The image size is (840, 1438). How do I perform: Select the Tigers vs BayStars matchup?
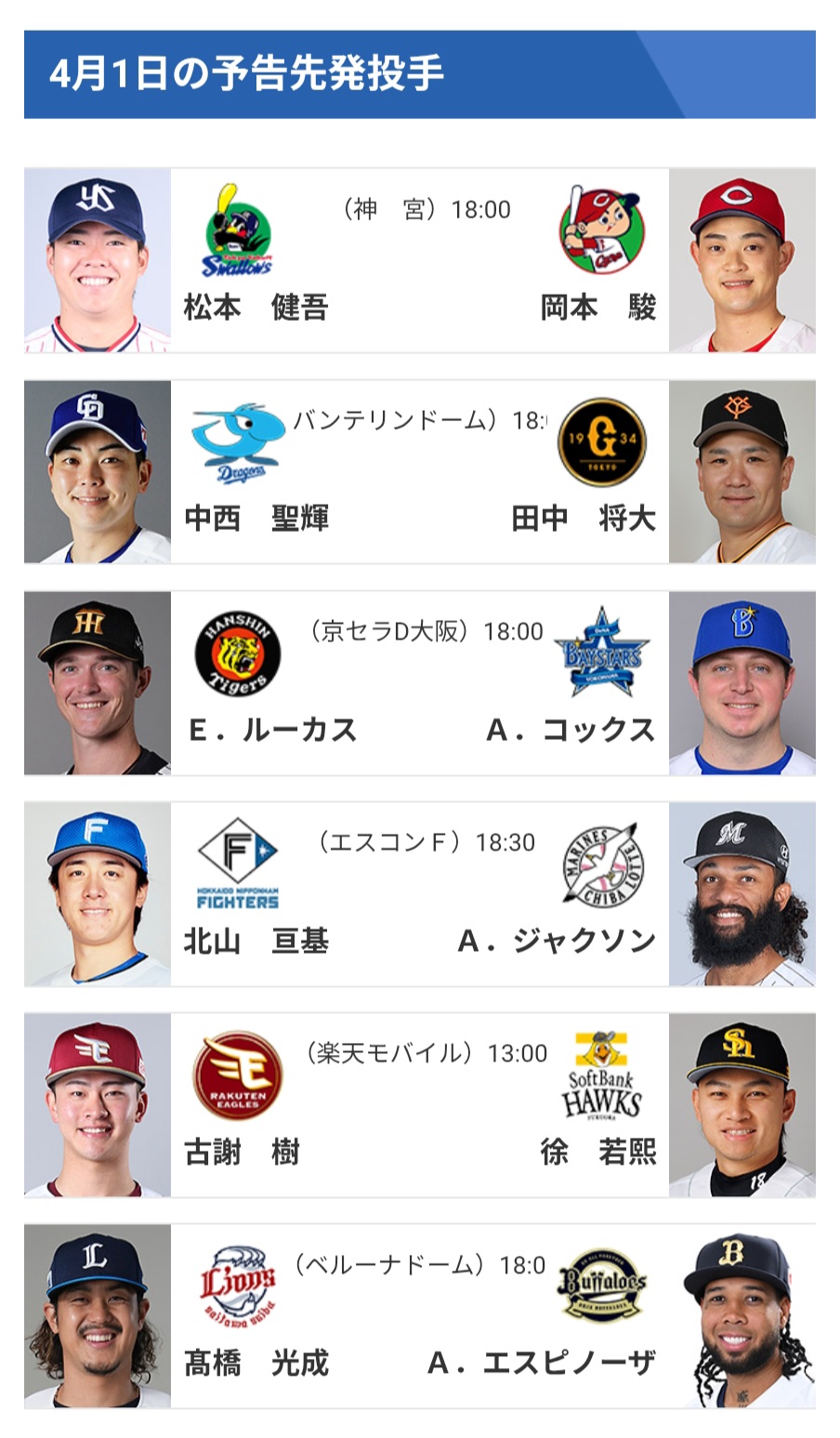pyautogui.click(x=420, y=682)
